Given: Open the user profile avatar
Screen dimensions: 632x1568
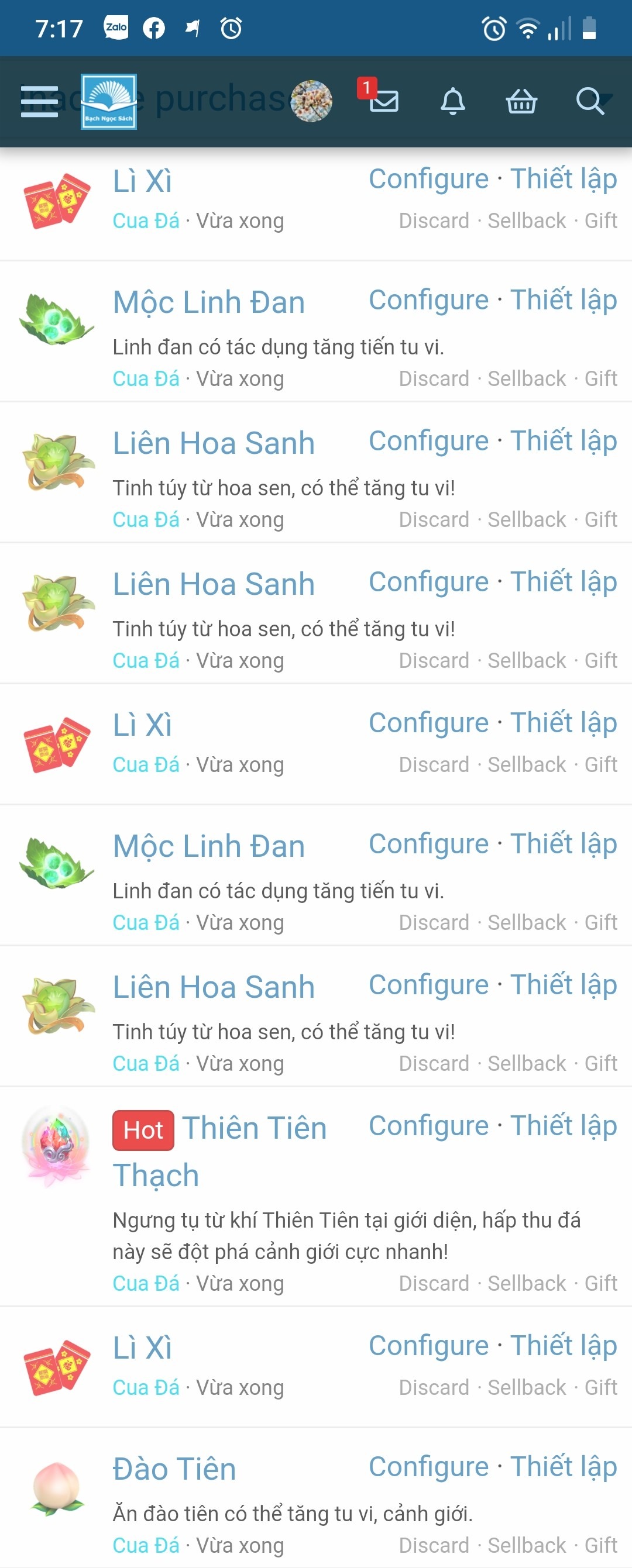Looking at the screenshot, I should (311, 101).
